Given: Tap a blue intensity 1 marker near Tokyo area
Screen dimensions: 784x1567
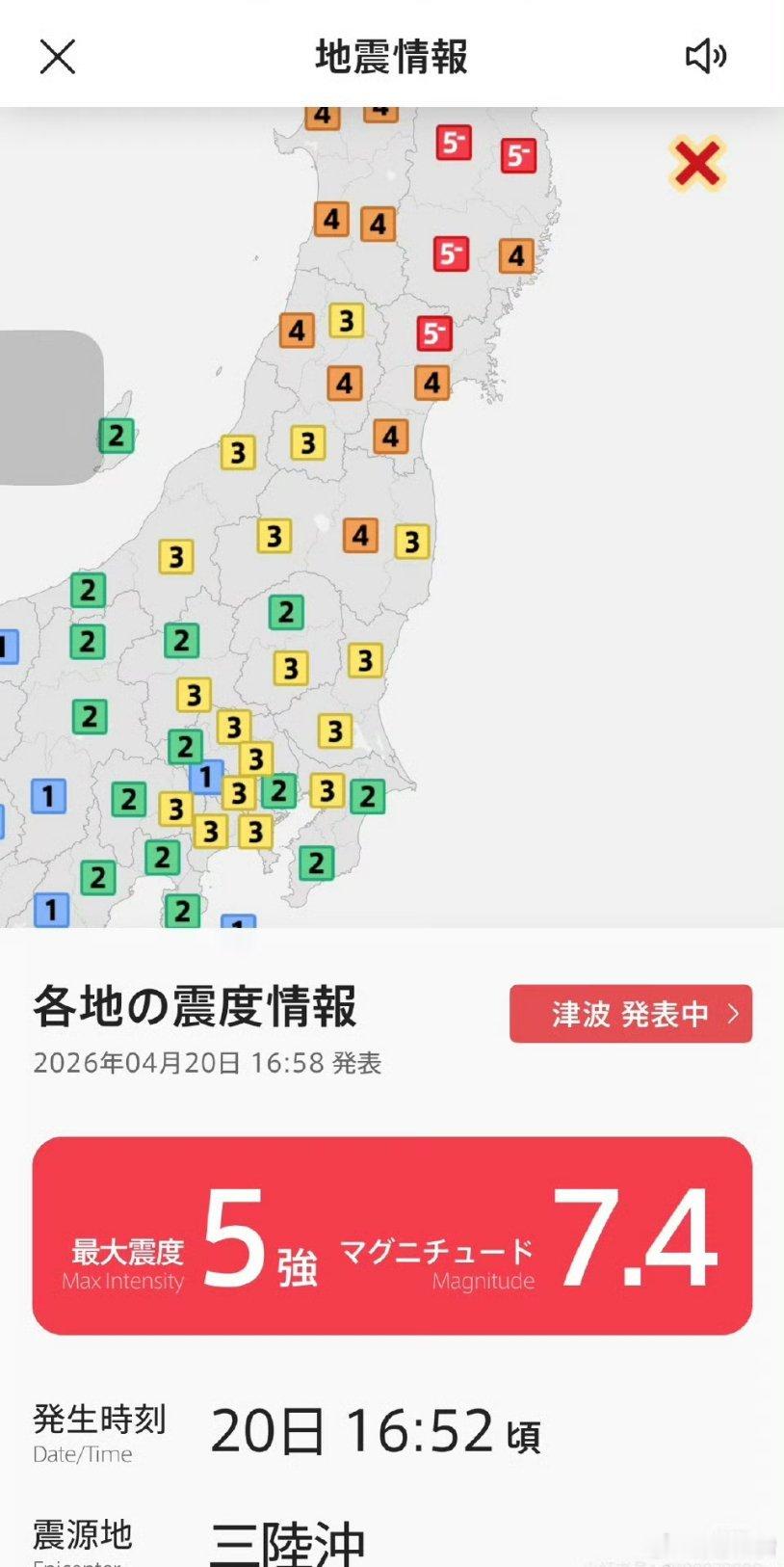Looking at the screenshot, I should 205,774.
